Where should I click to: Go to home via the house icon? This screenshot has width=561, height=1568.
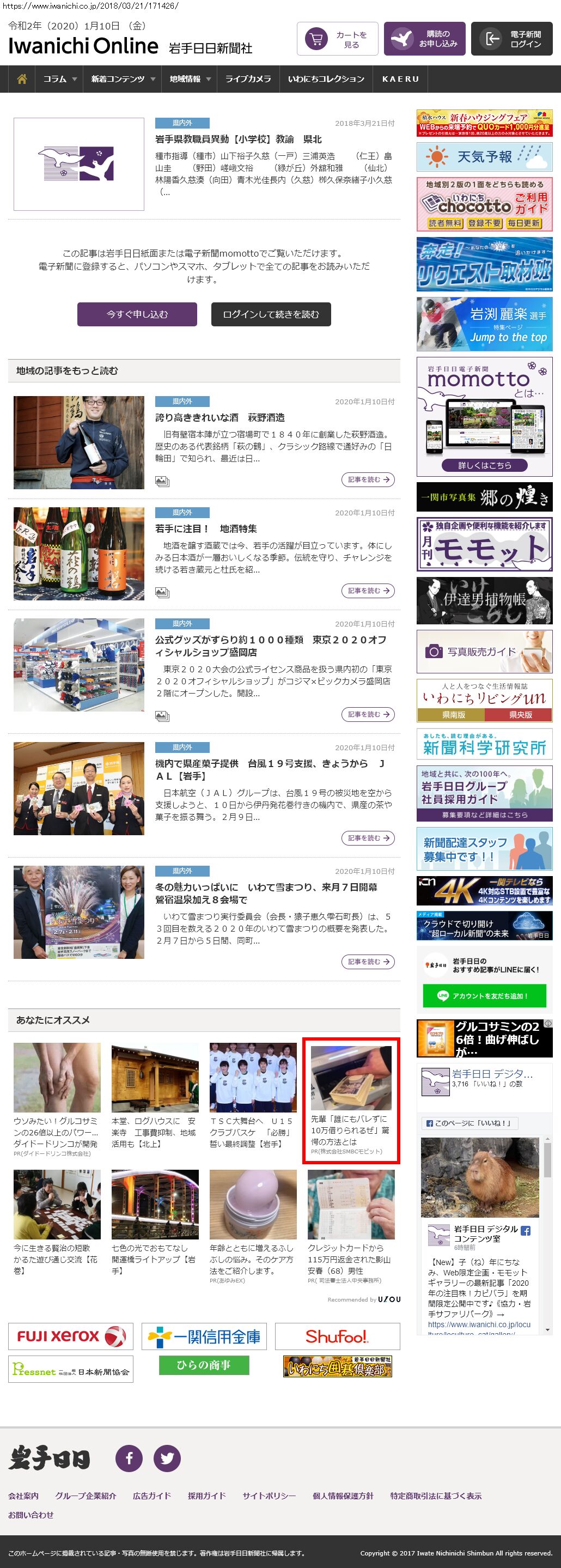pyautogui.click(x=22, y=79)
